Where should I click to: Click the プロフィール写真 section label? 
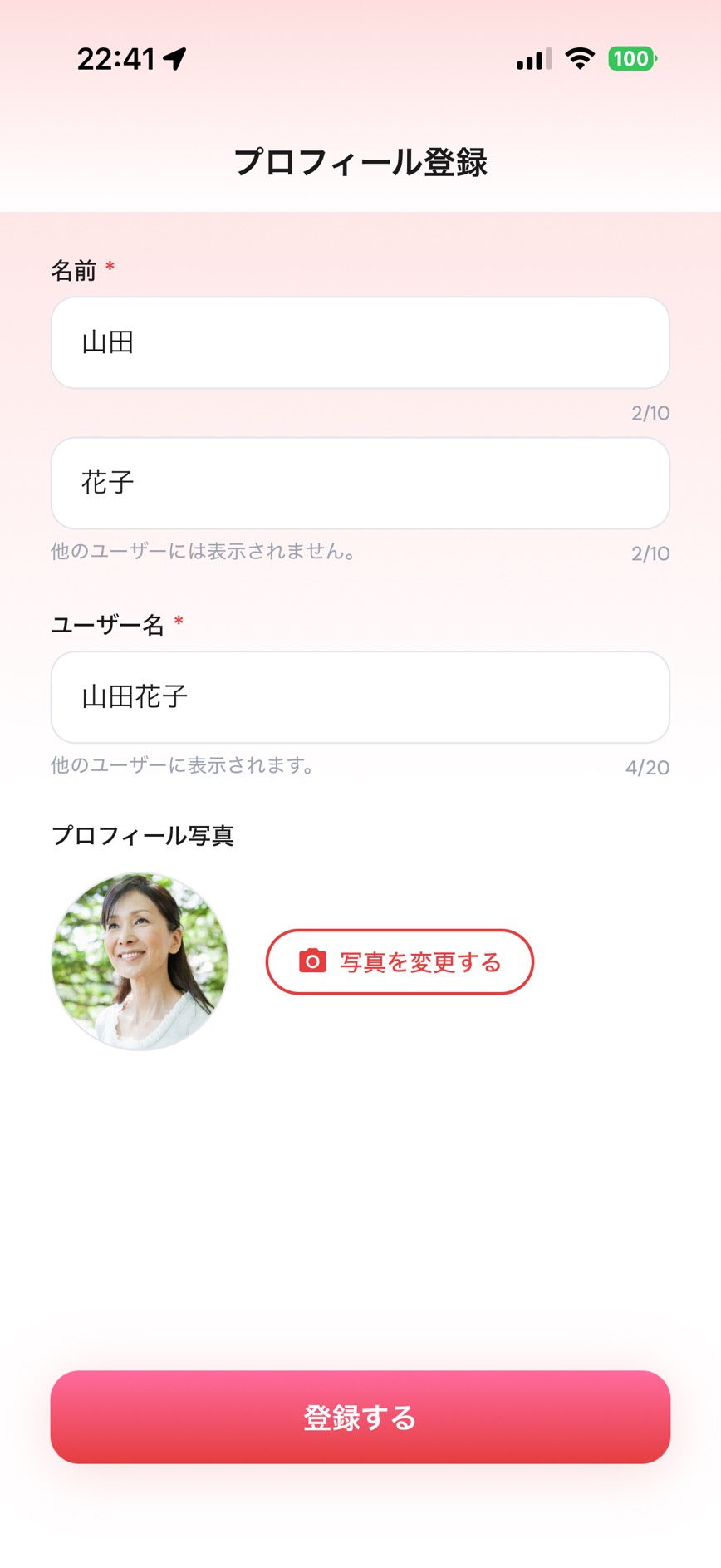pos(143,838)
